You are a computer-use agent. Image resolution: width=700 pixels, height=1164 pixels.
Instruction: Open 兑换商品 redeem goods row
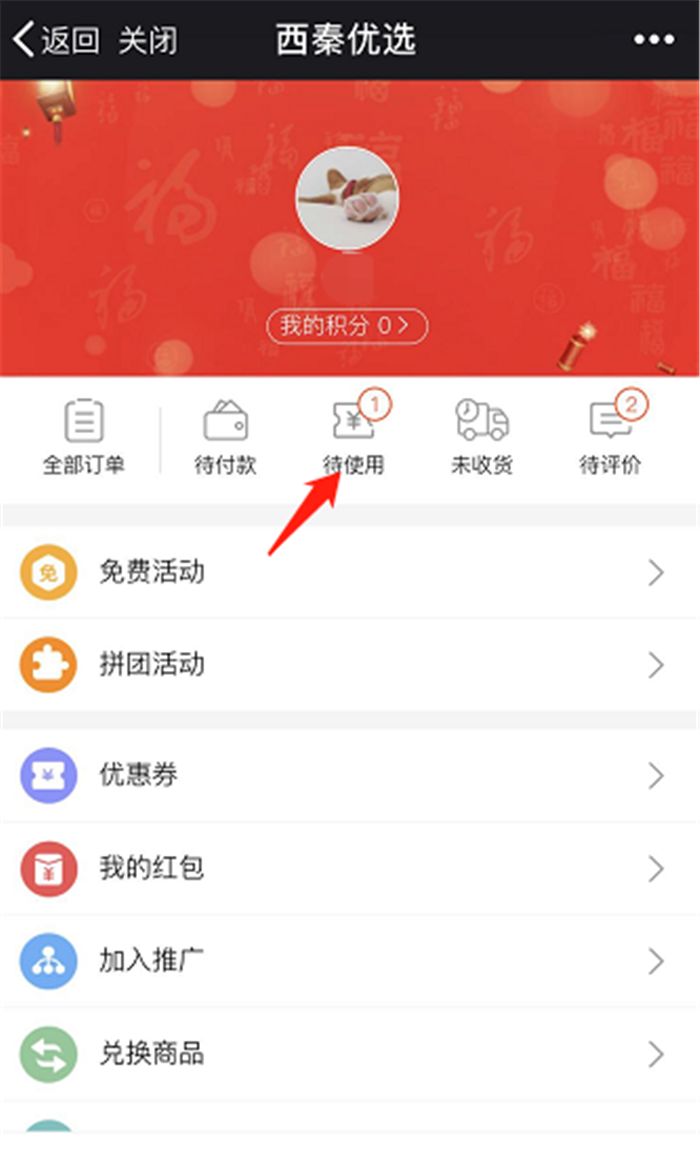point(348,1053)
